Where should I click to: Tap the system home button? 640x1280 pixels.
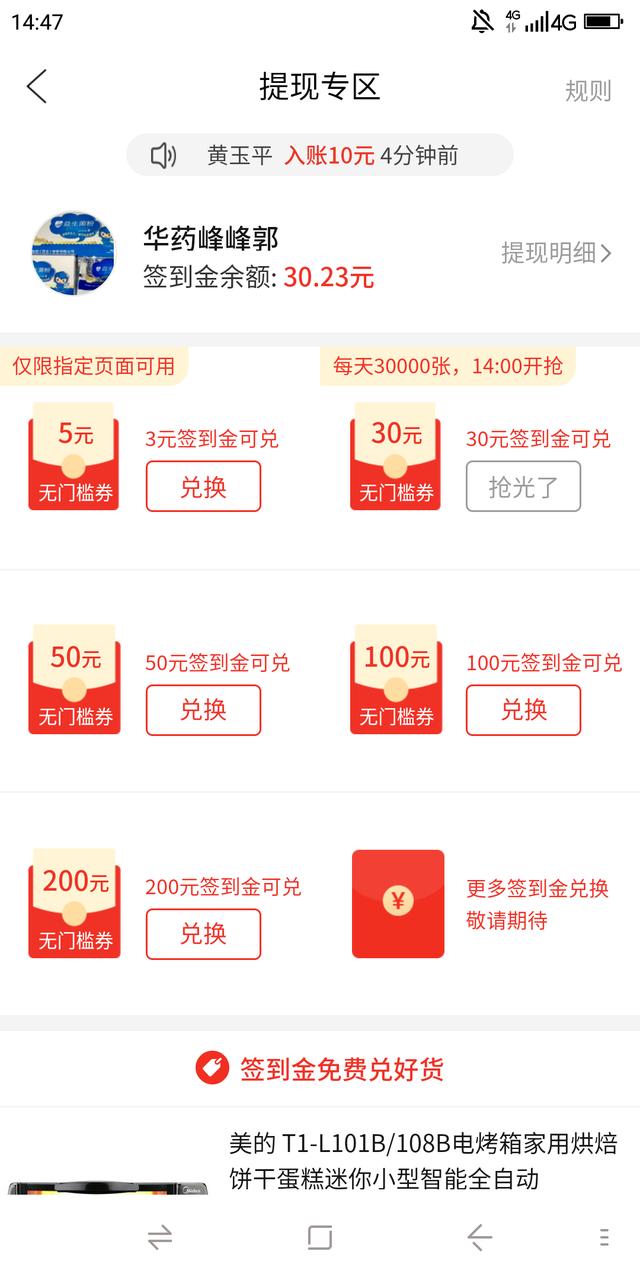pos(319,1238)
